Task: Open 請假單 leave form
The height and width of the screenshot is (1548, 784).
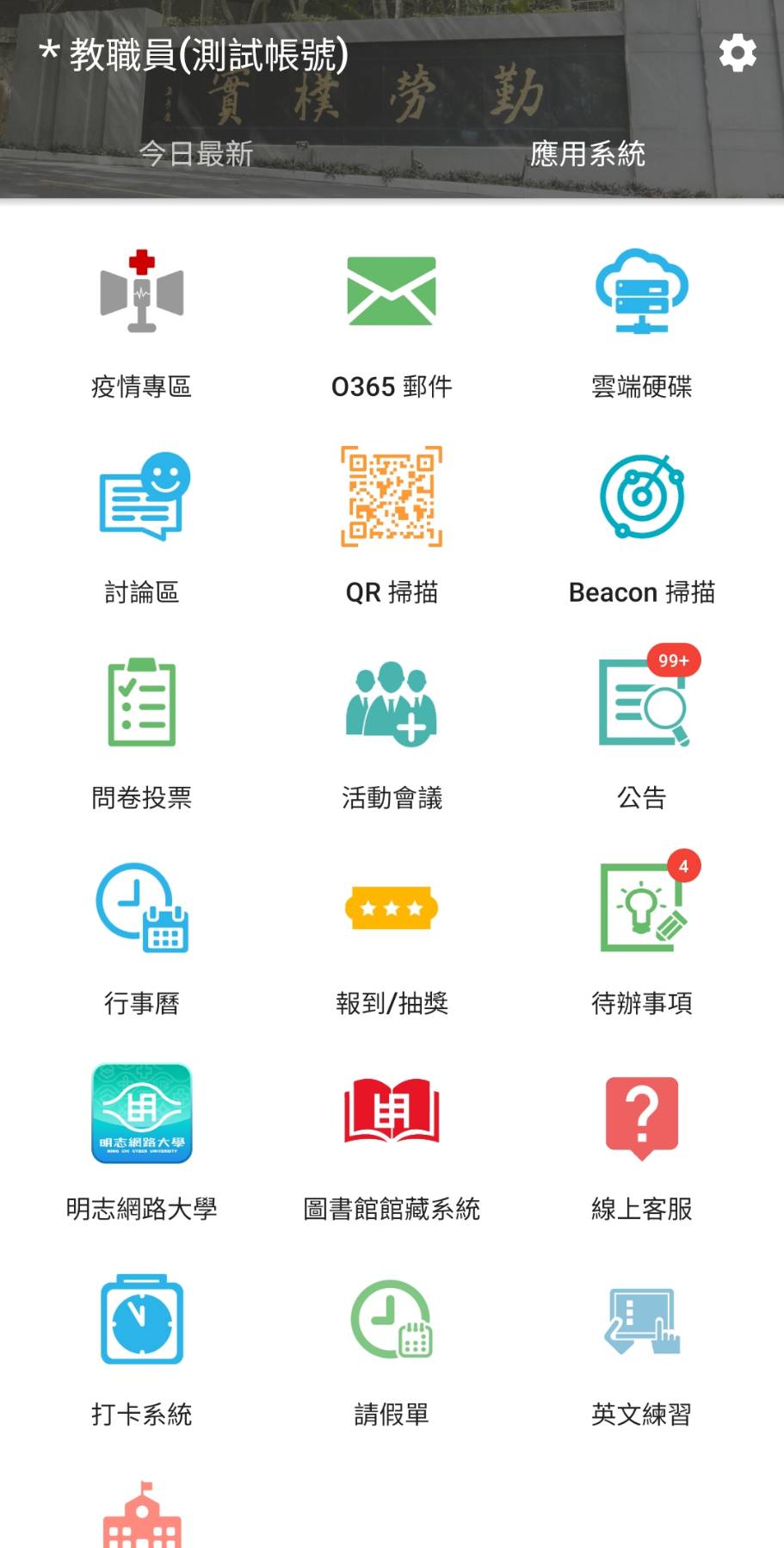Action: coord(392,1350)
